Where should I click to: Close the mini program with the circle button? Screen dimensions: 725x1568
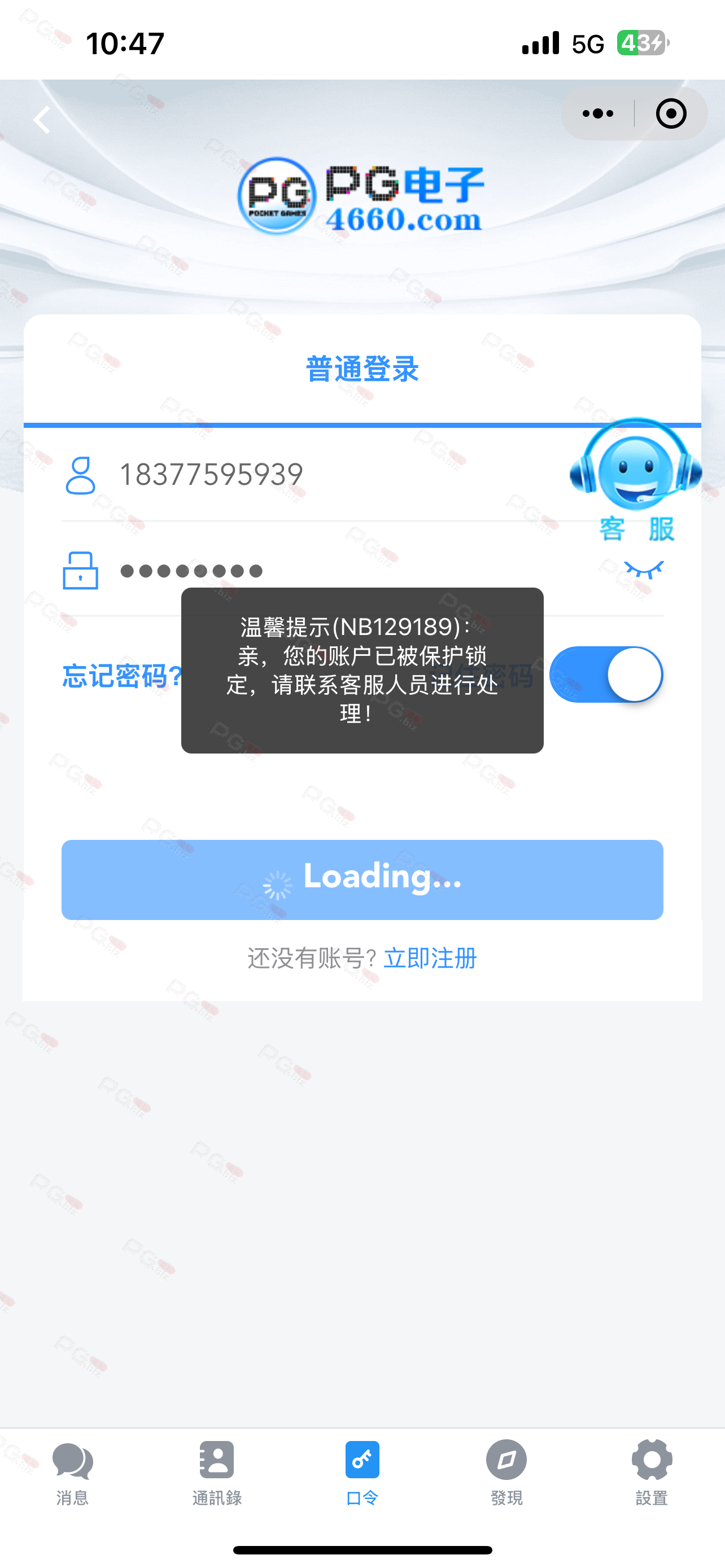click(671, 114)
